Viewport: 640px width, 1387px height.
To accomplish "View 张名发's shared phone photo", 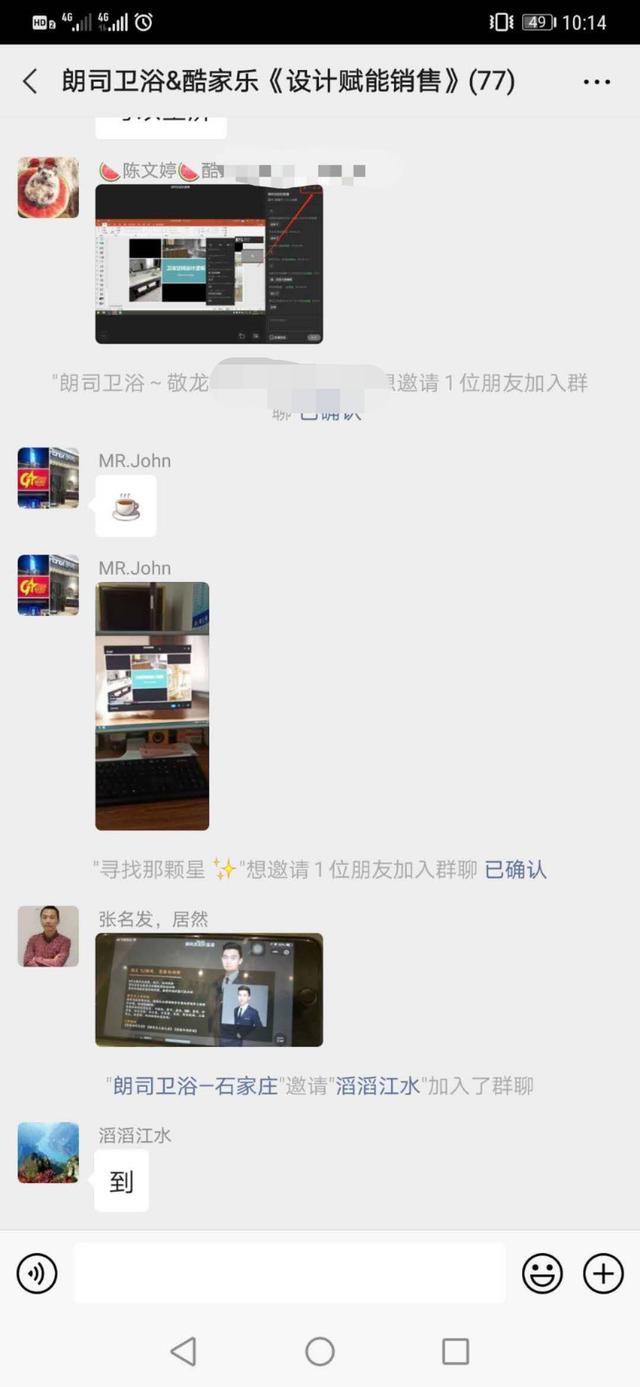I will coord(208,990).
